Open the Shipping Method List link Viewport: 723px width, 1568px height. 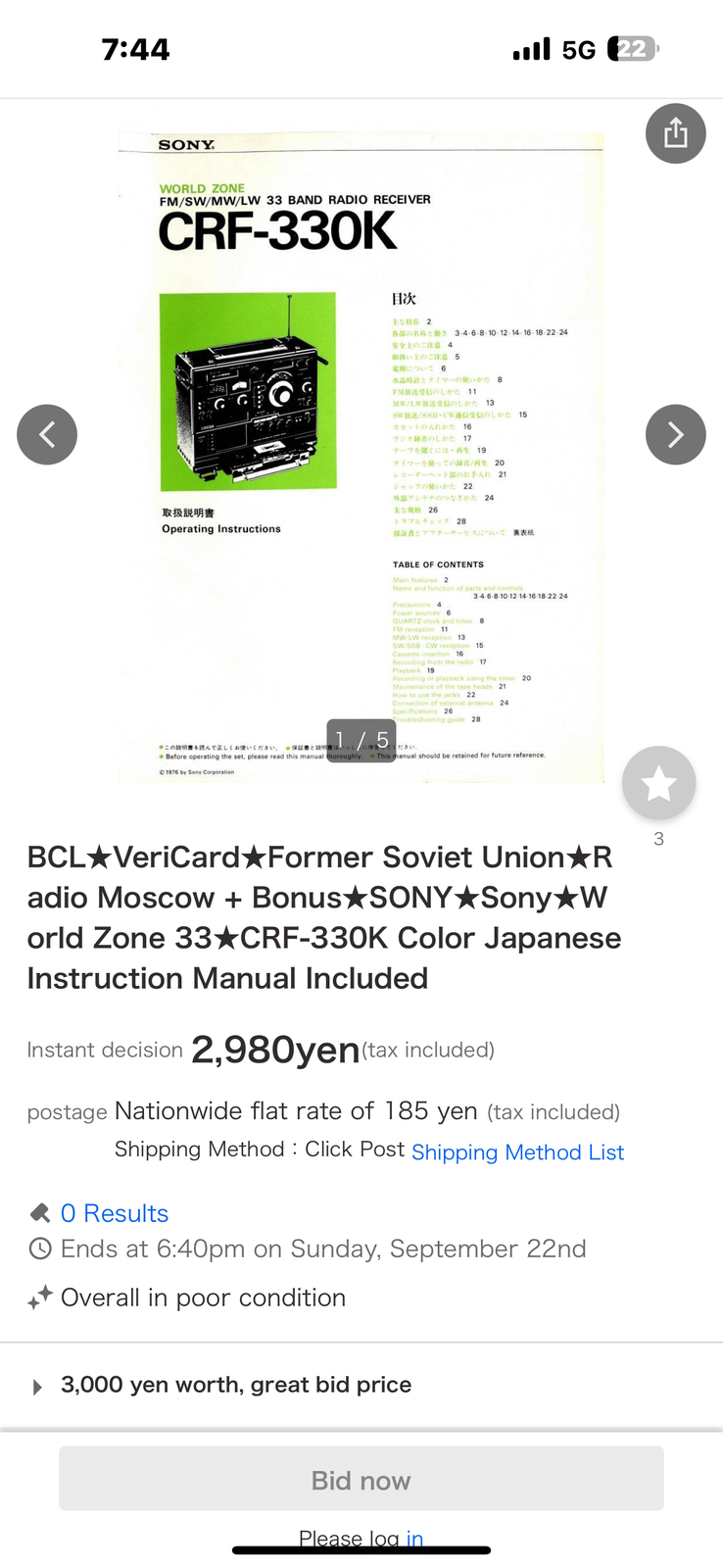pyautogui.click(x=517, y=1152)
